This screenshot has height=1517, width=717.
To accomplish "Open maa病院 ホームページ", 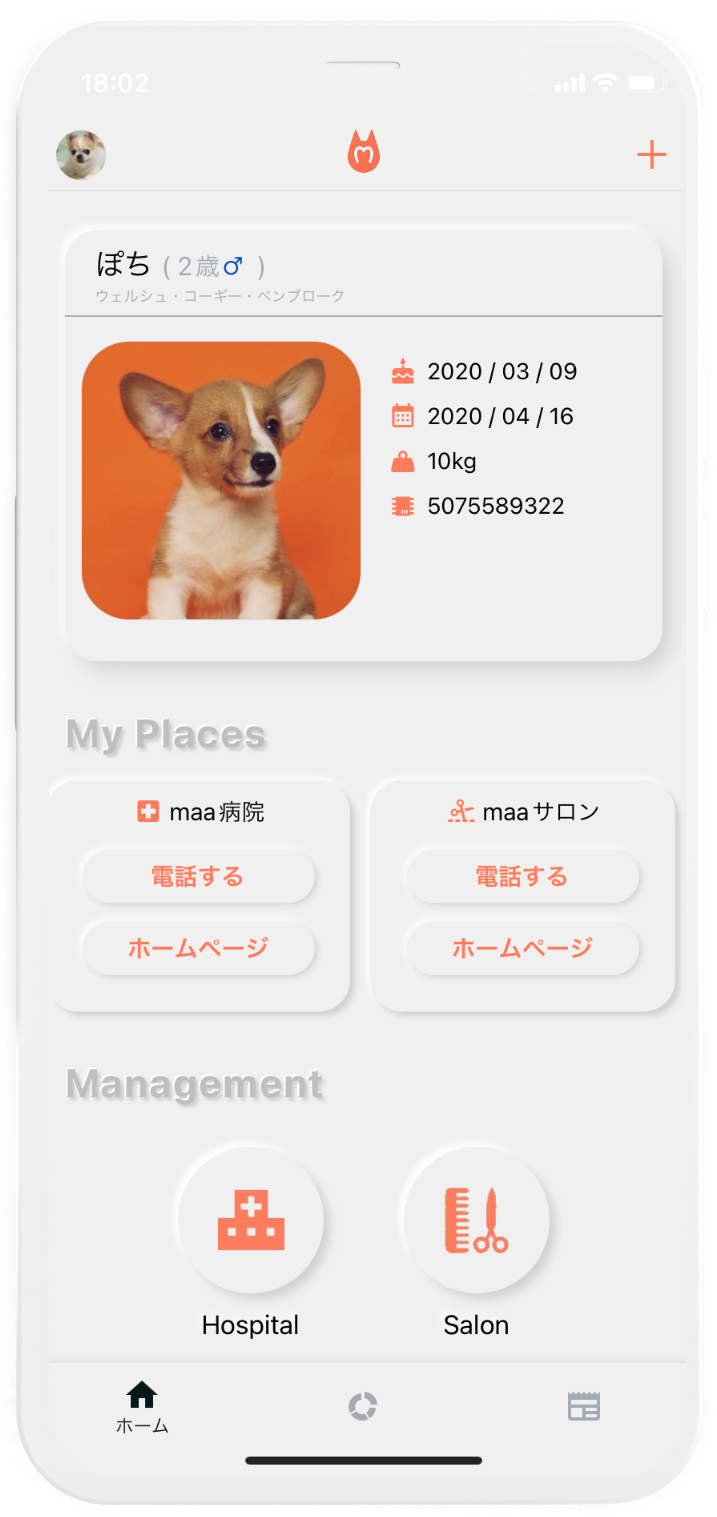I will tap(198, 948).
